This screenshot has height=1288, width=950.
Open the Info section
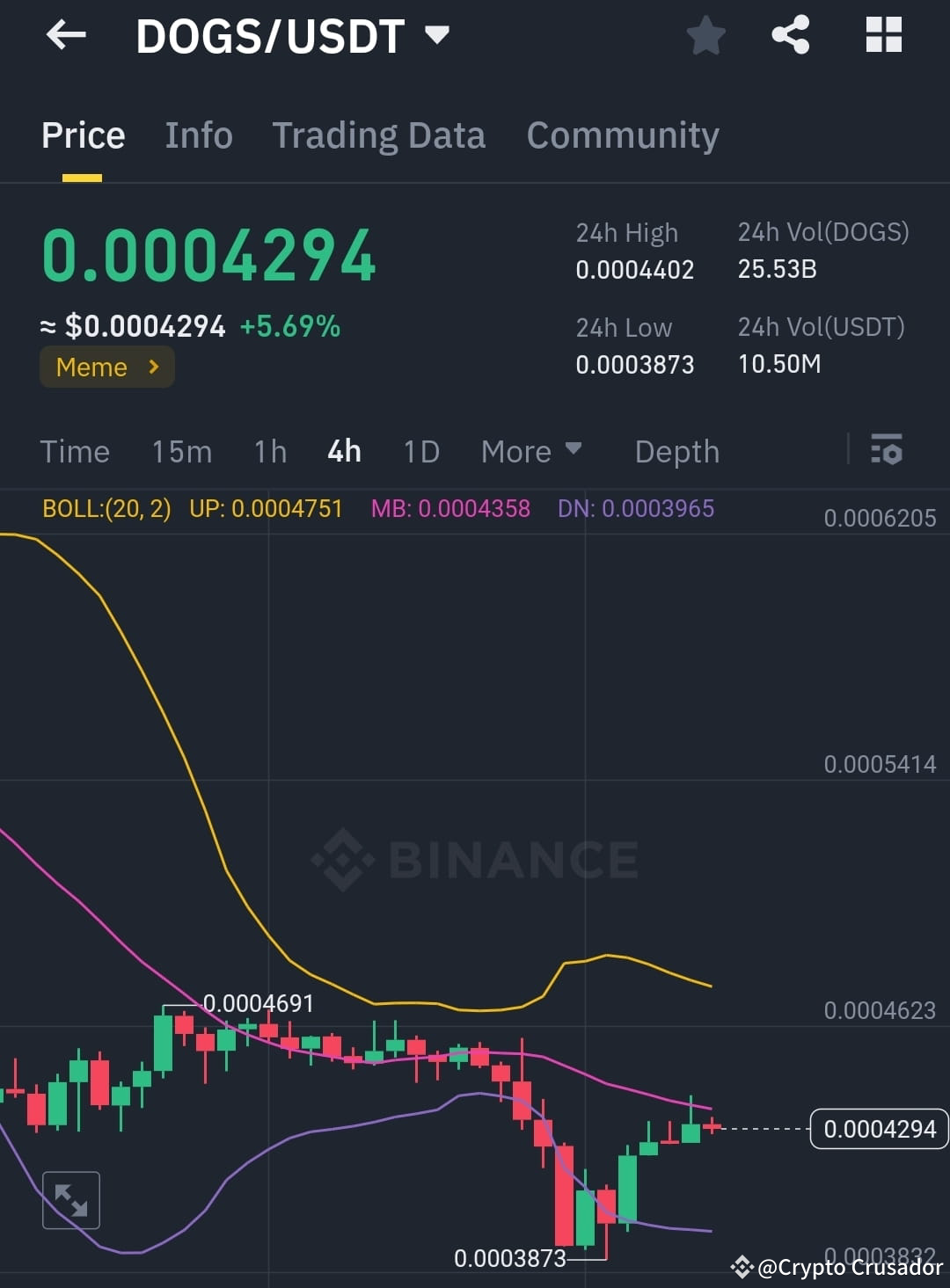coord(198,135)
